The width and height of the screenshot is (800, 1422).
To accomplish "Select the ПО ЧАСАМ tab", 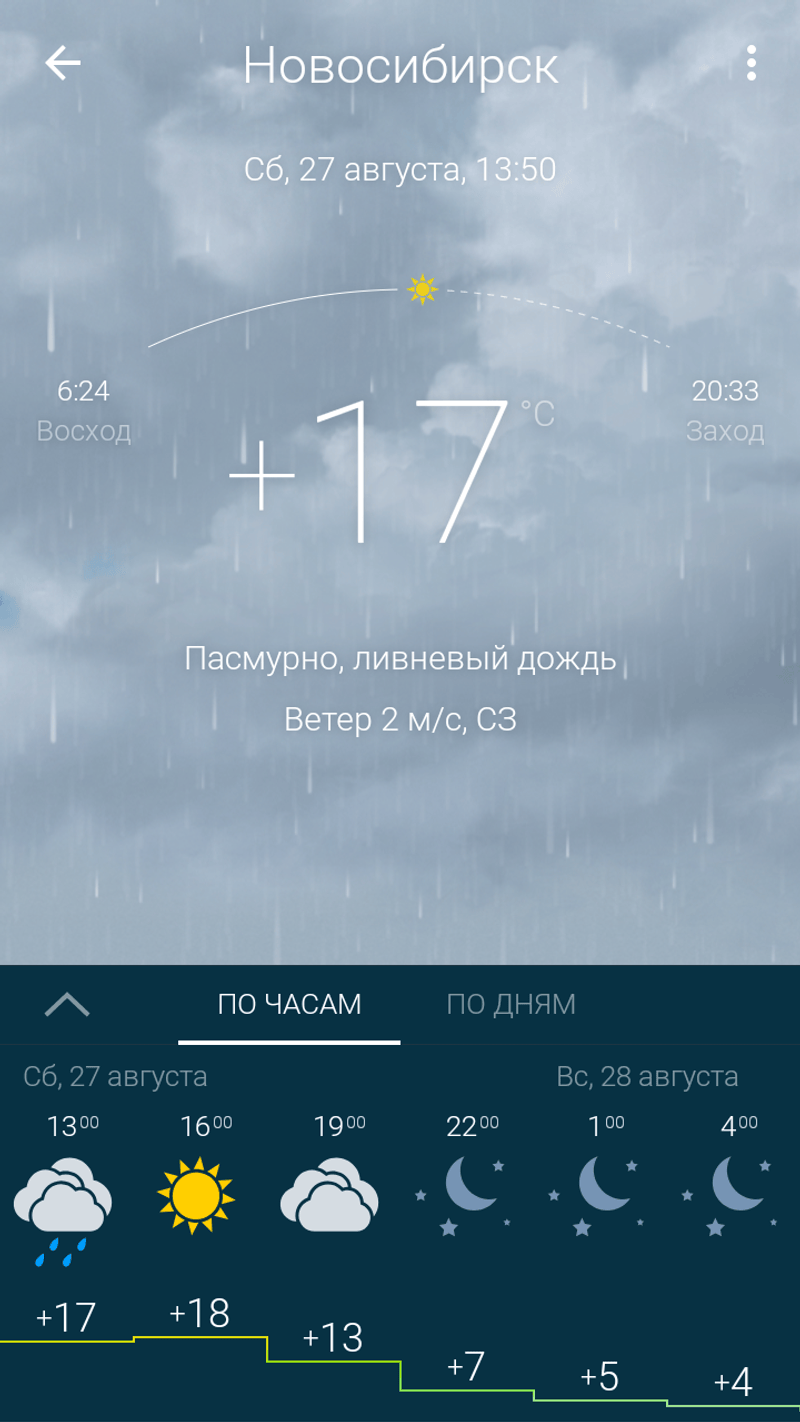I will click(x=289, y=1004).
